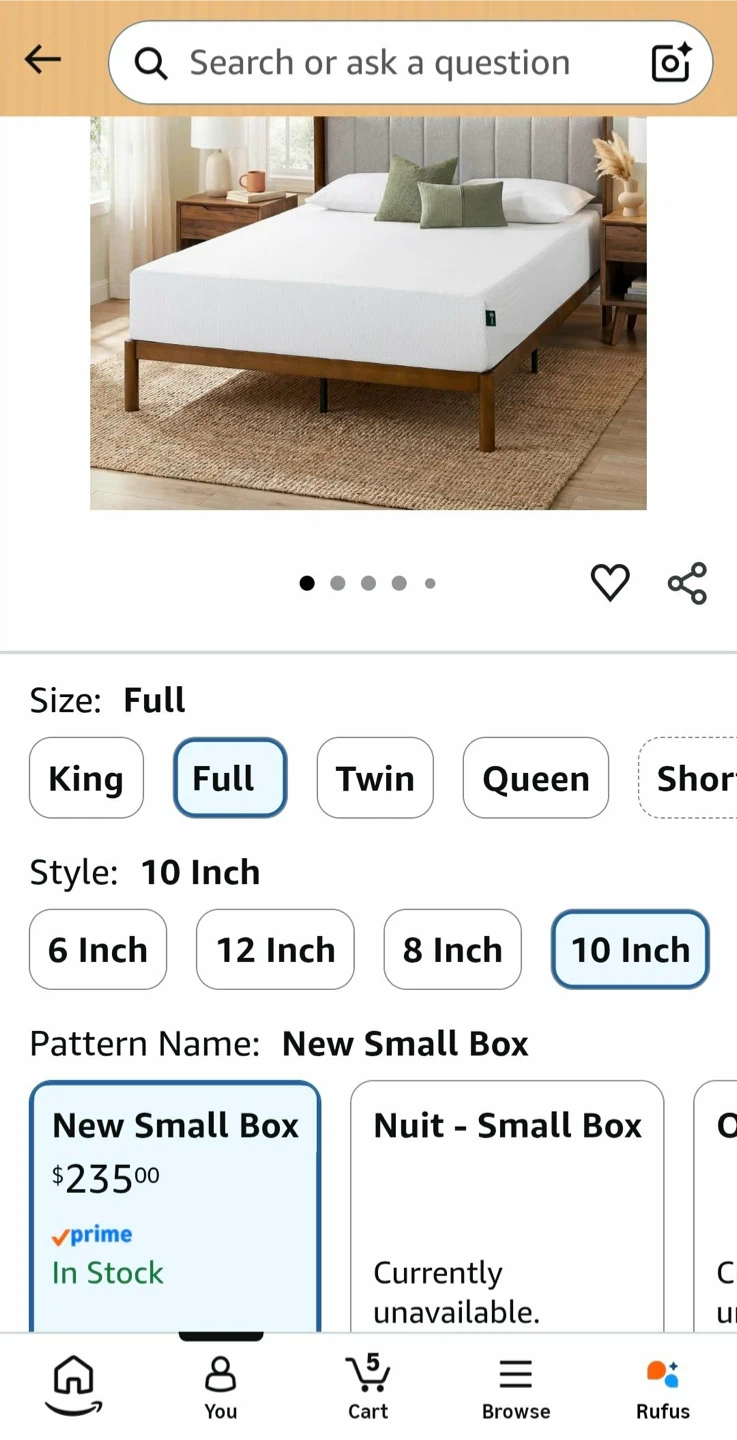
Task: Go to the Amazon Home tab
Action: (74, 1385)
